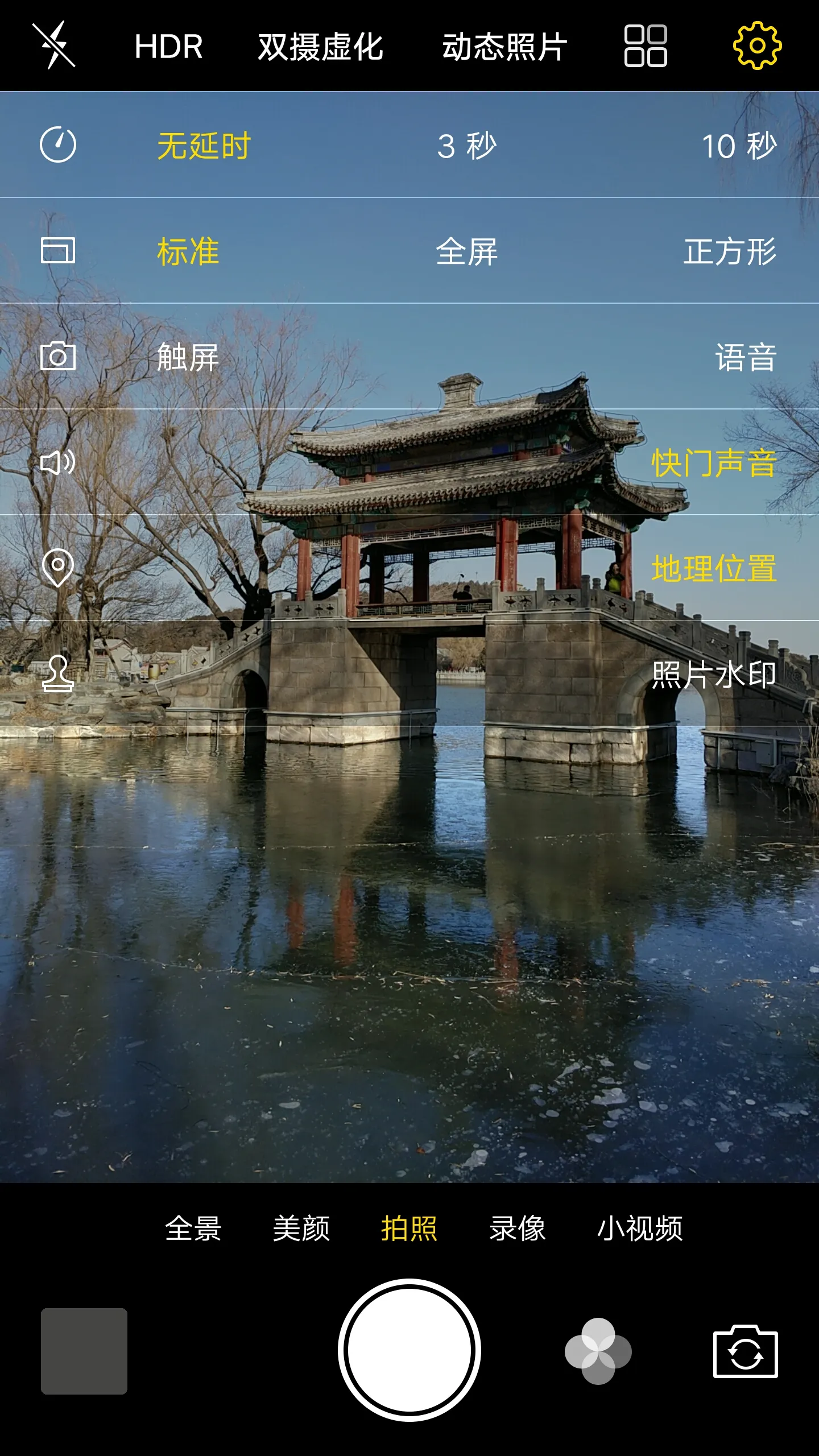Enable 动态照片 live photo
Viewport: 819px width, 1456px height.
pos(504,47)
